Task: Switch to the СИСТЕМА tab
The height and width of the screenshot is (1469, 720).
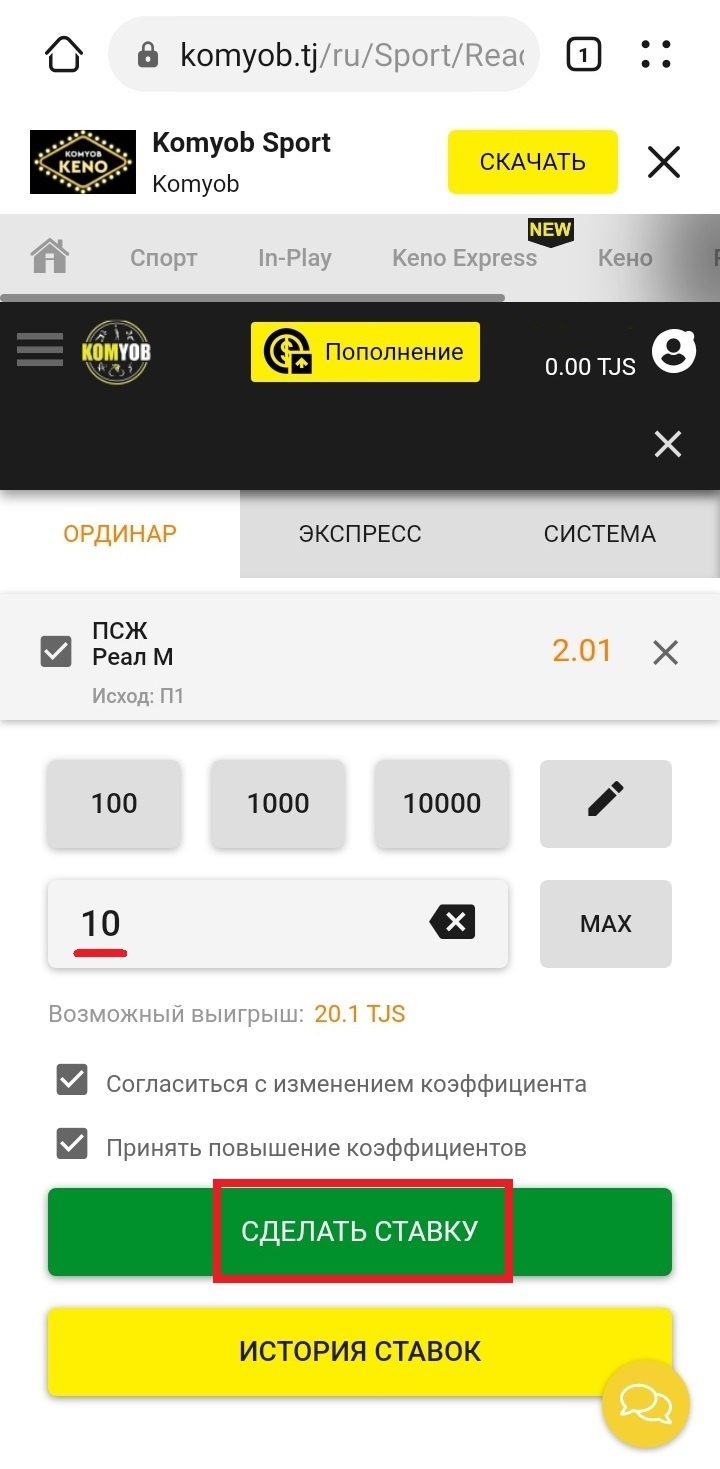Action: point(599,534)
